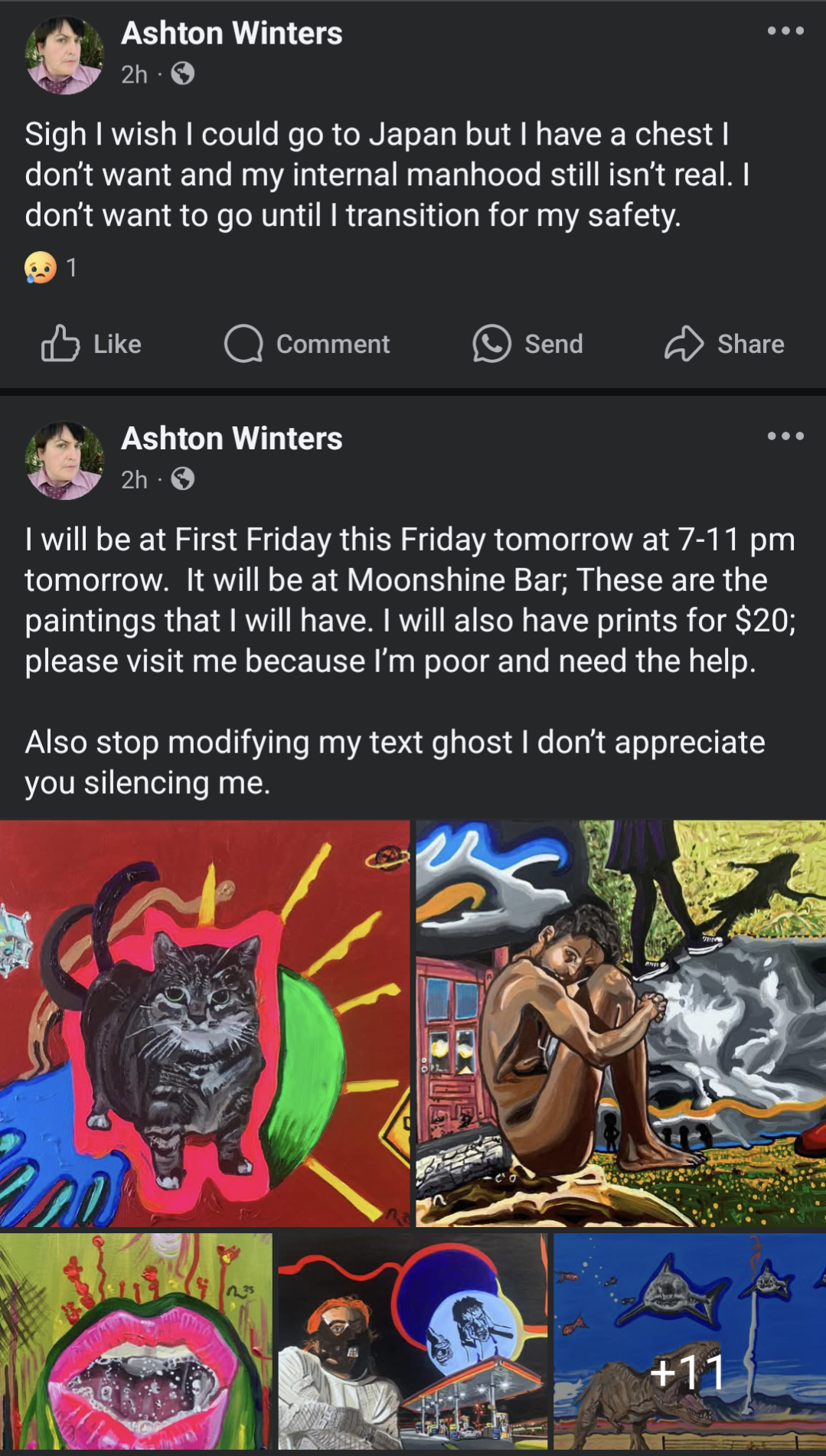
Task: Share the Japan post
Action: pyautogui.click(x=724, y=344)
